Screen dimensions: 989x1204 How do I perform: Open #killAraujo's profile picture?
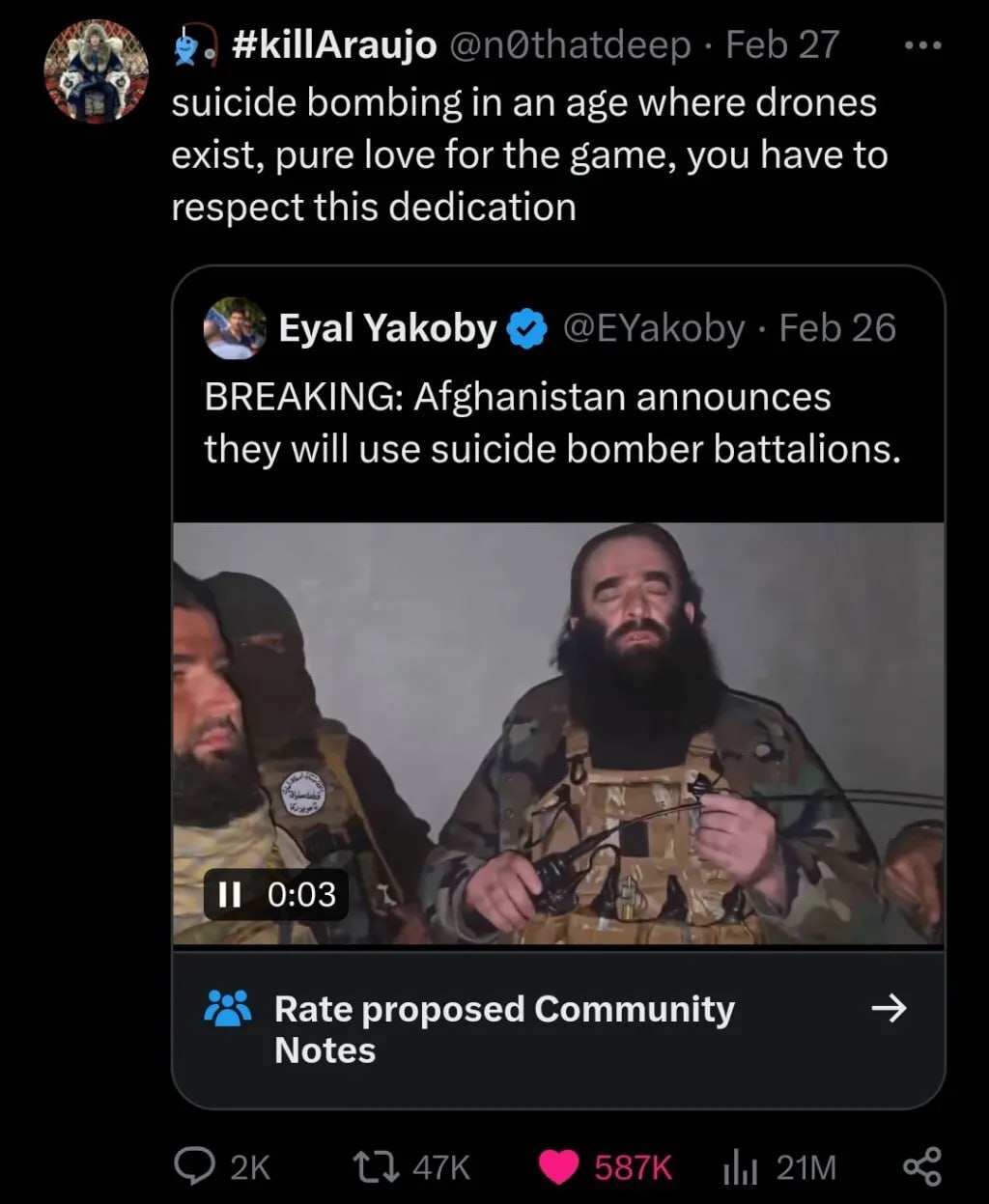tap(97, 72)
